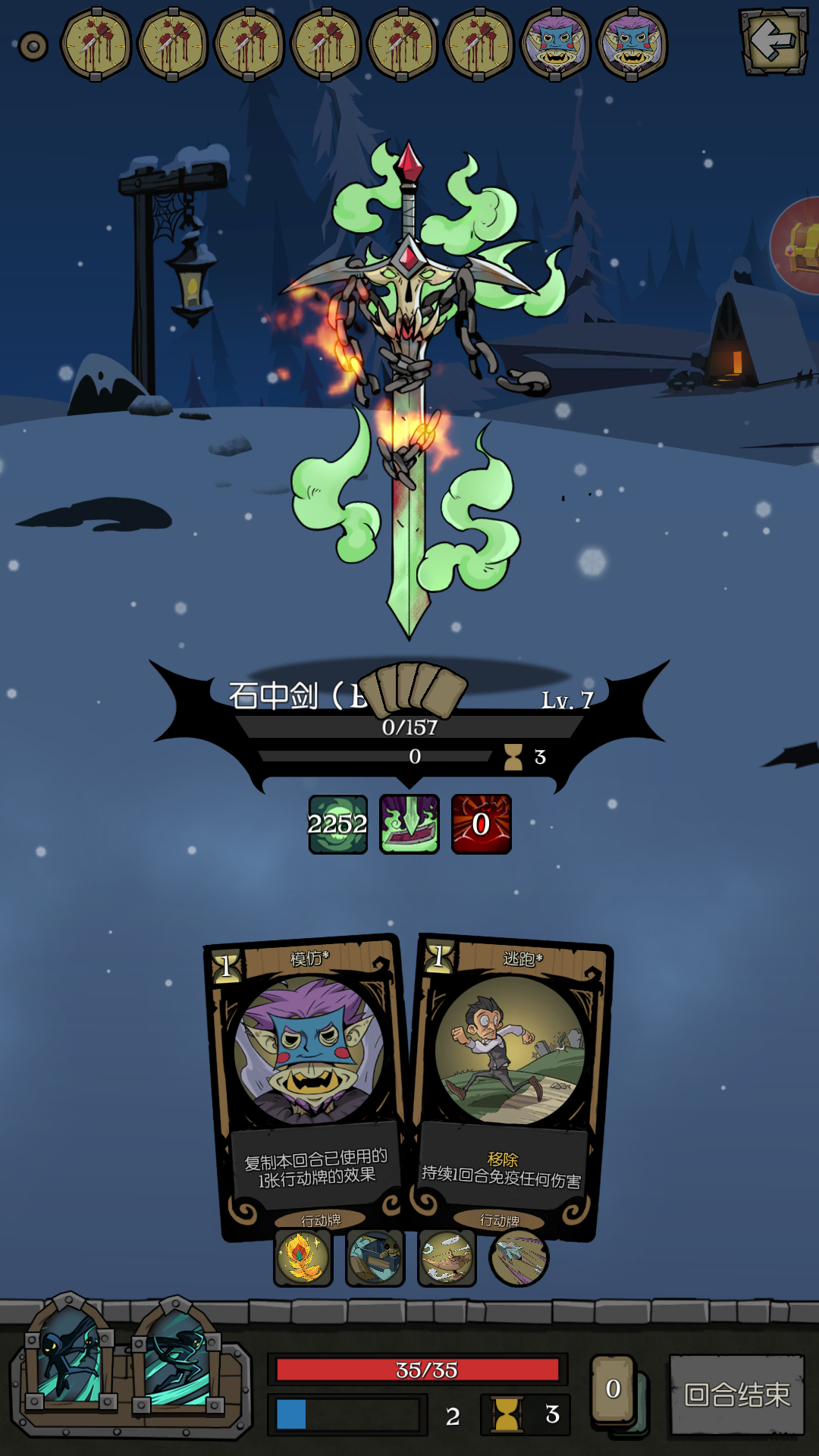Tap the 回合结束 end turn button

tap(736, 1395)
